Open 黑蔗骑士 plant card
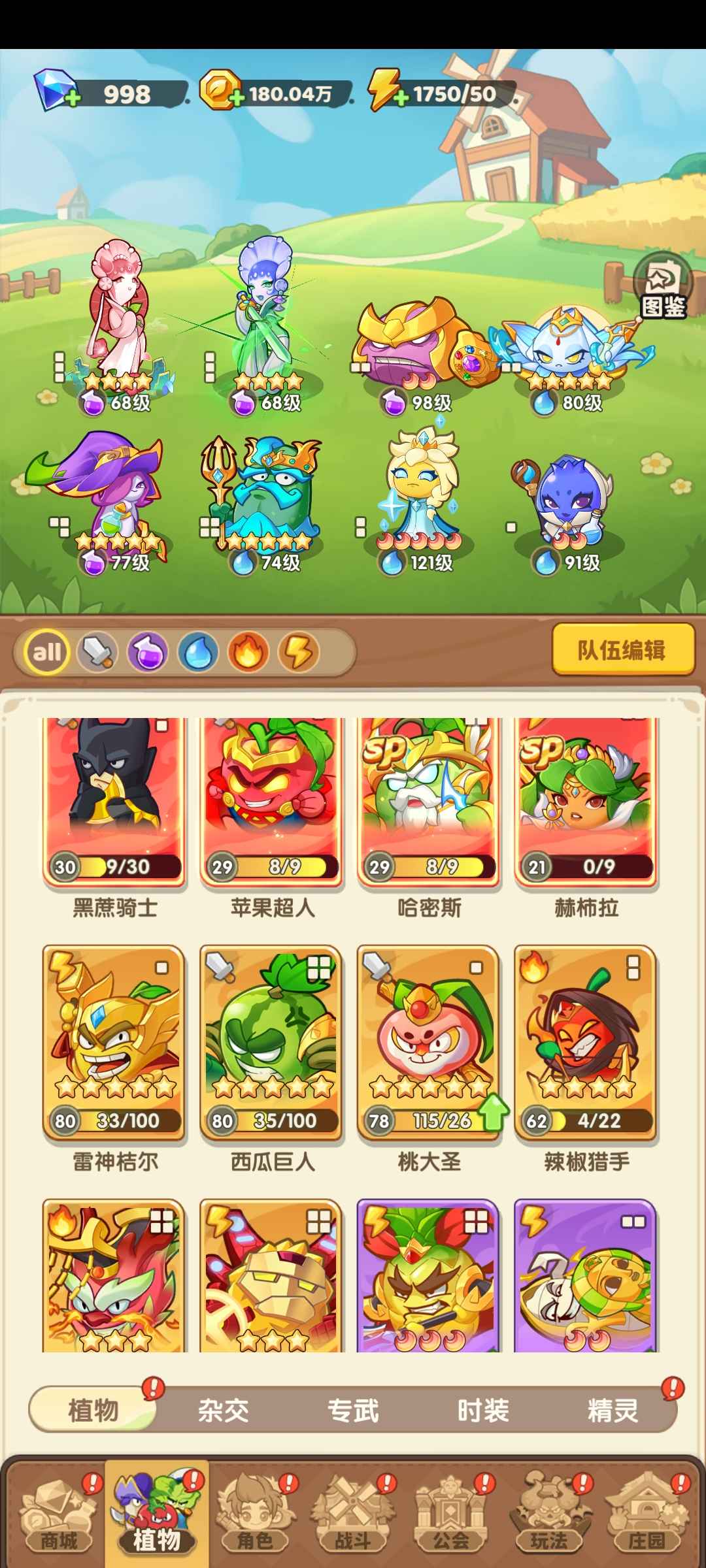Image resolution: width=706 pixels, height=1568 pixels. 114,804
